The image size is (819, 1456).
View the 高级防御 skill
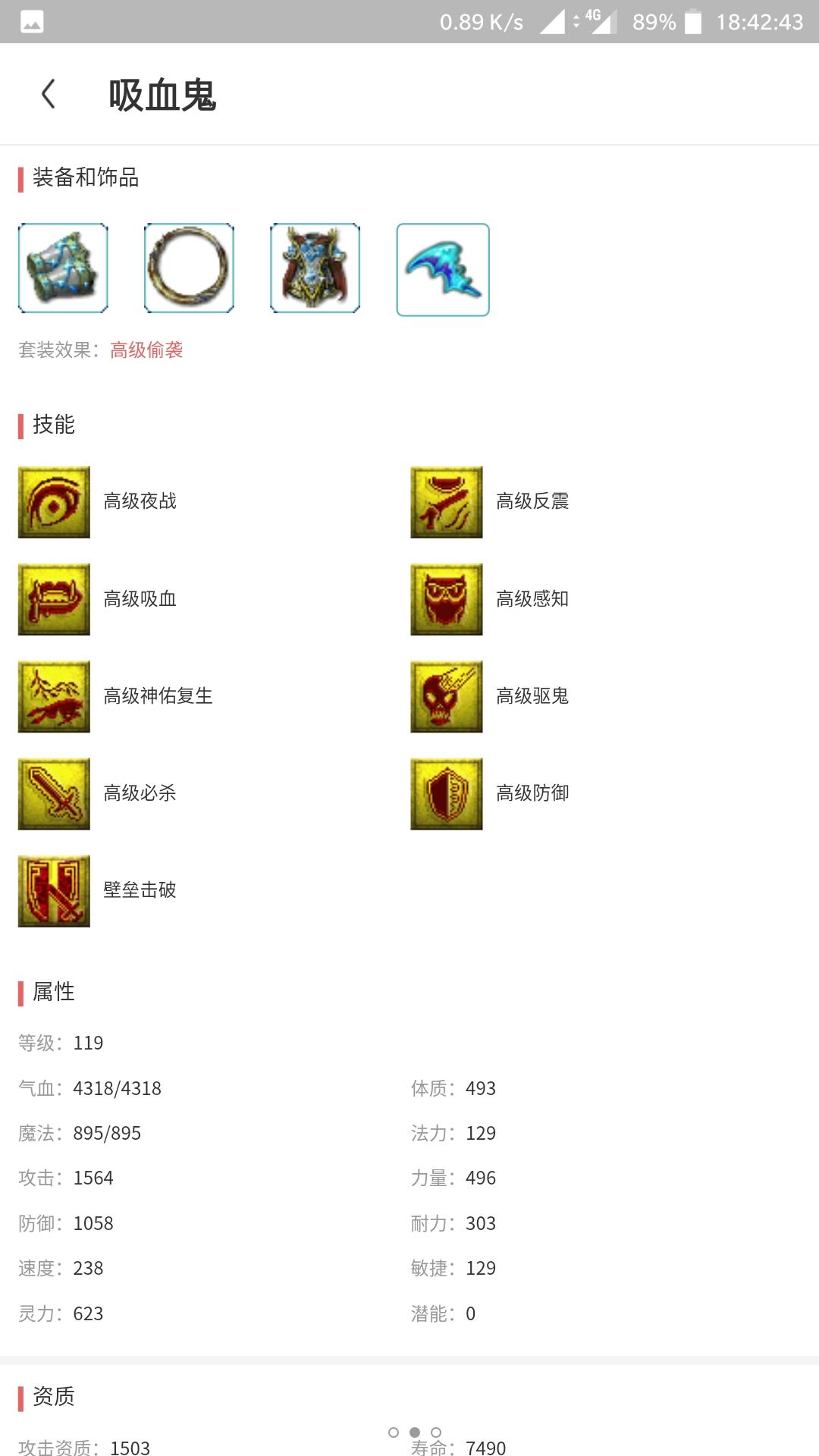click(x=447, y=793)
